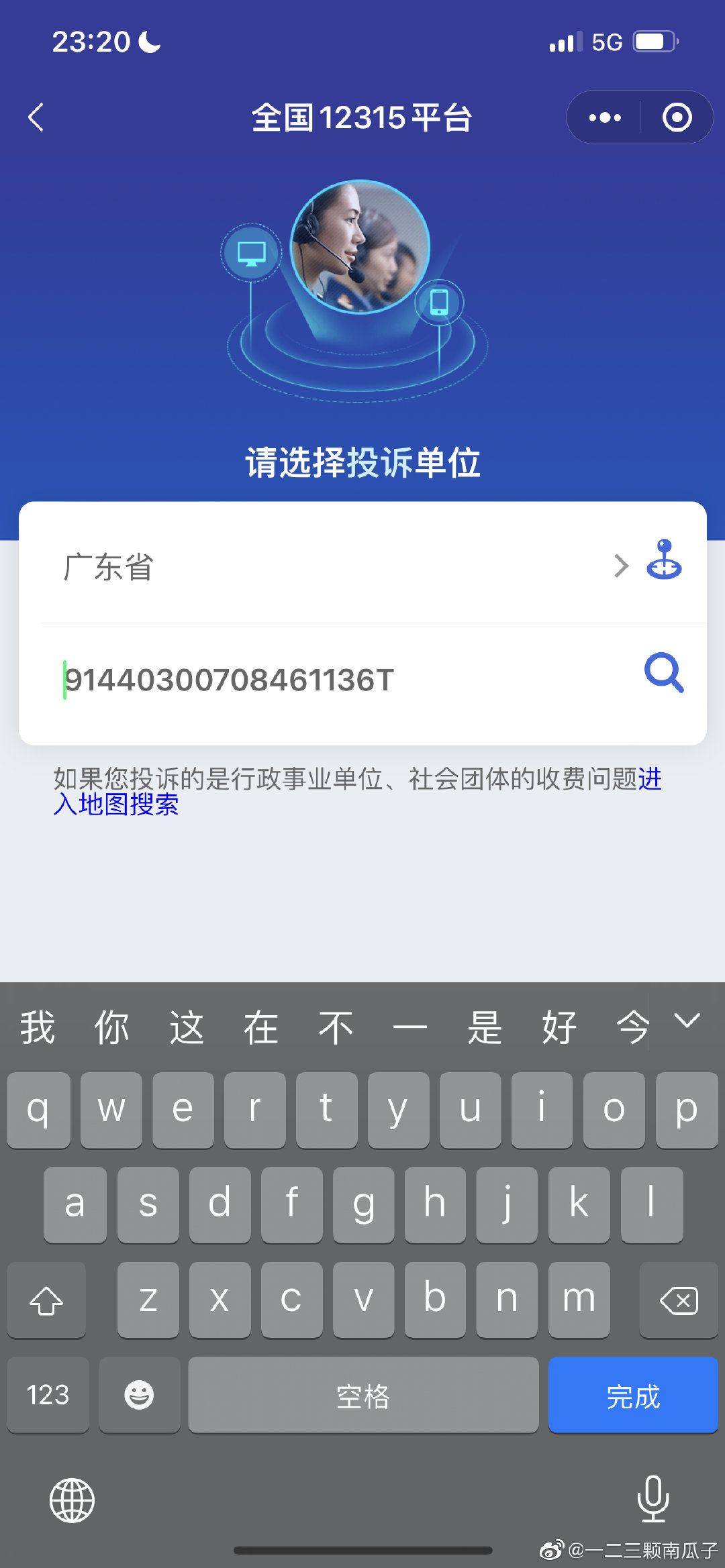Switch keyboards using the globe icon
Viewport: 725px width, 1568px height.
[72, 1500]
